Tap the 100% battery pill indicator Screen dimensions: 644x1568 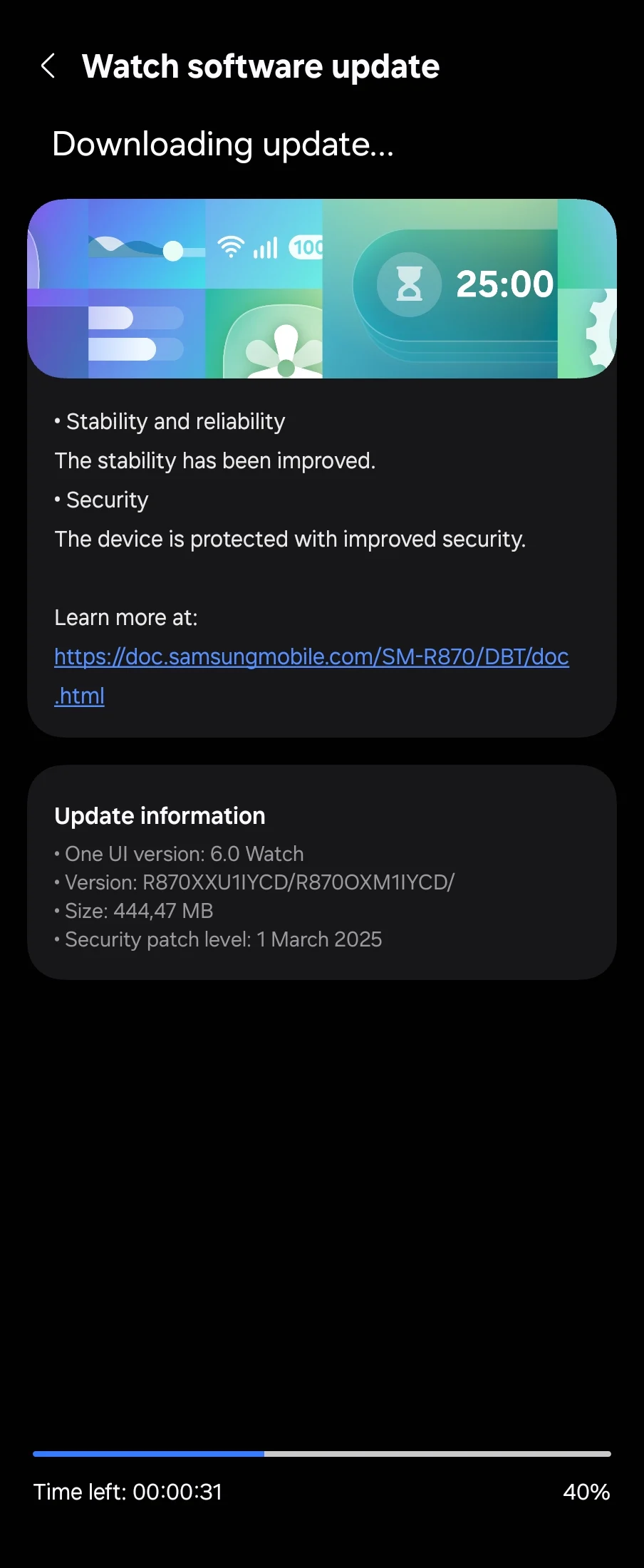coord(306,248)
